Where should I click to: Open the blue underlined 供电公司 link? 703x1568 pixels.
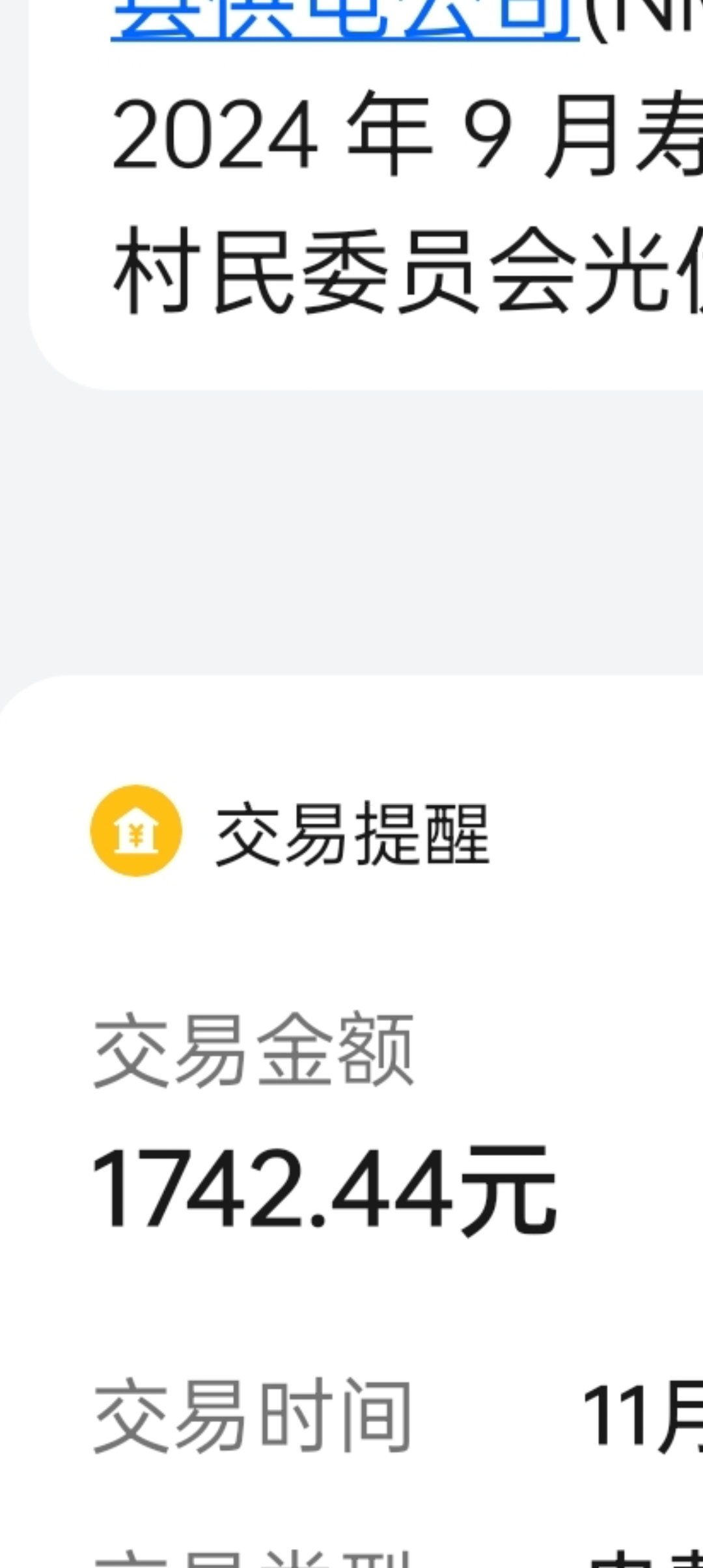[x=345, y=20]
